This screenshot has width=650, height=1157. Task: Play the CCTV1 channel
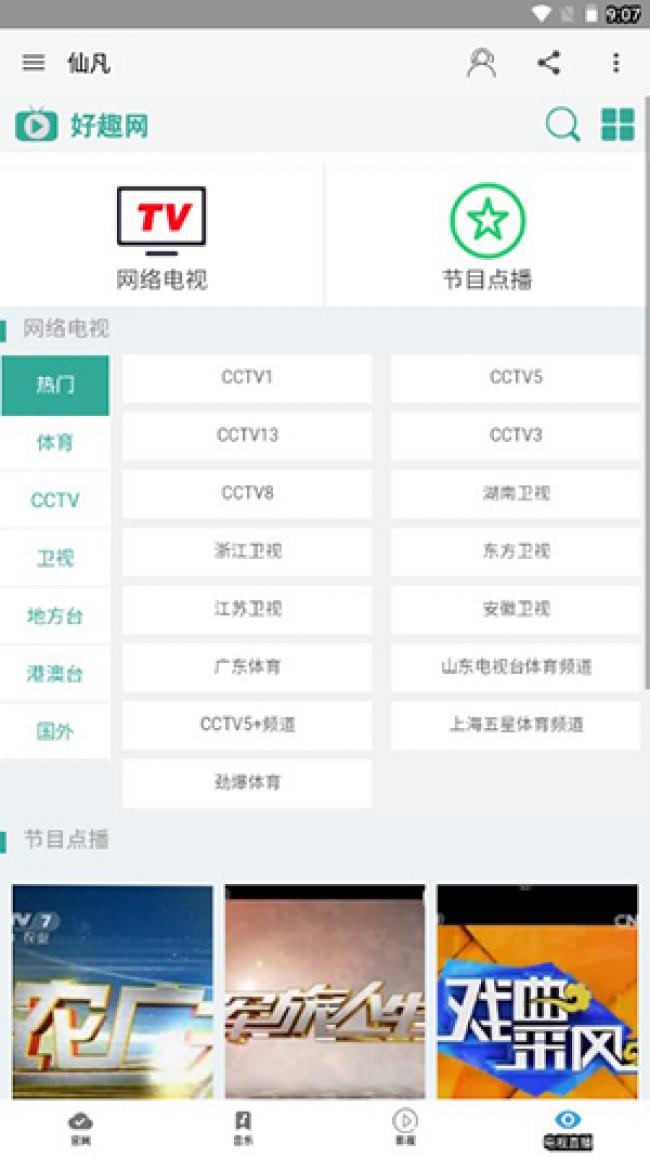point(247,378)
